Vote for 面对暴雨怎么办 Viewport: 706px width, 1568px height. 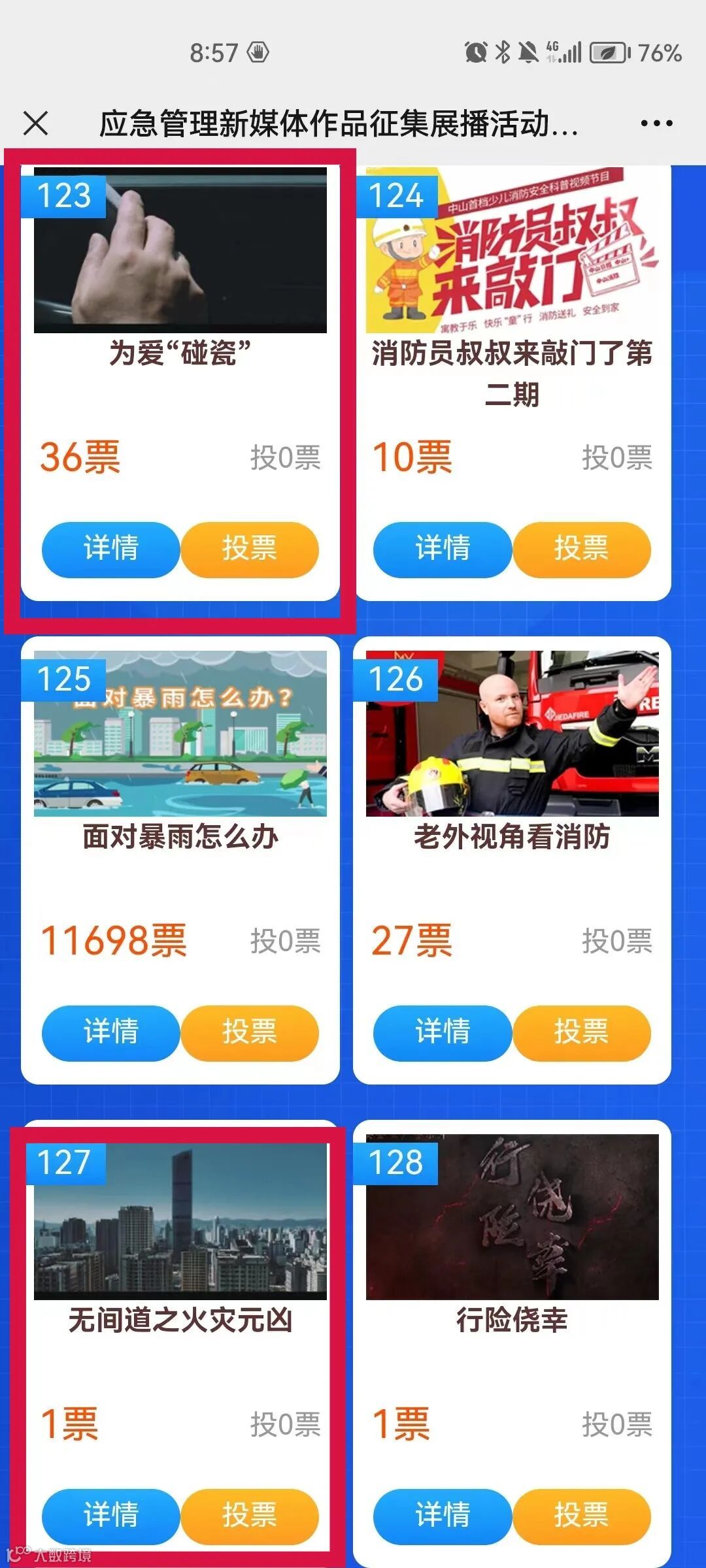tap(250, 1032)
